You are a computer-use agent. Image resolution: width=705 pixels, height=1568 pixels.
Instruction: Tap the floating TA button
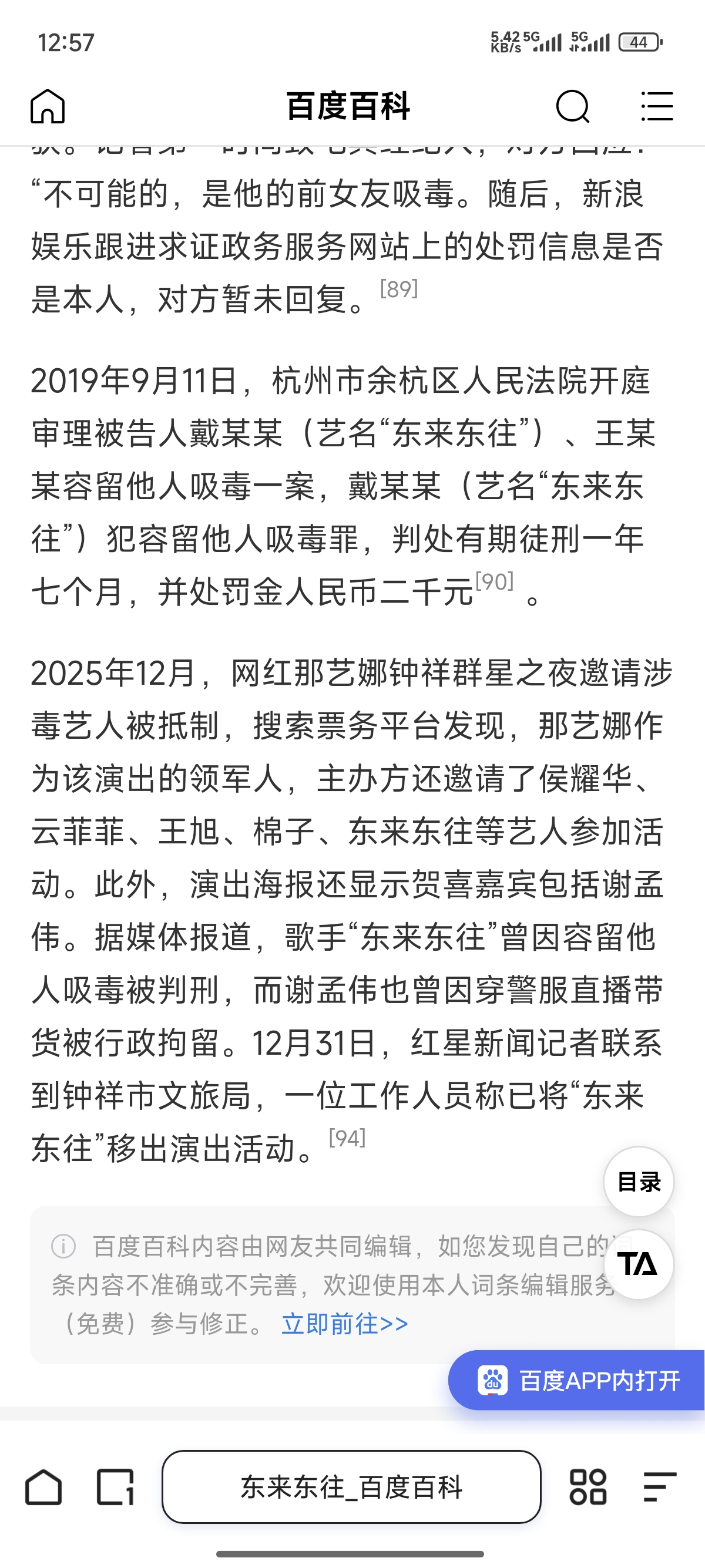tap(638, 1264)
